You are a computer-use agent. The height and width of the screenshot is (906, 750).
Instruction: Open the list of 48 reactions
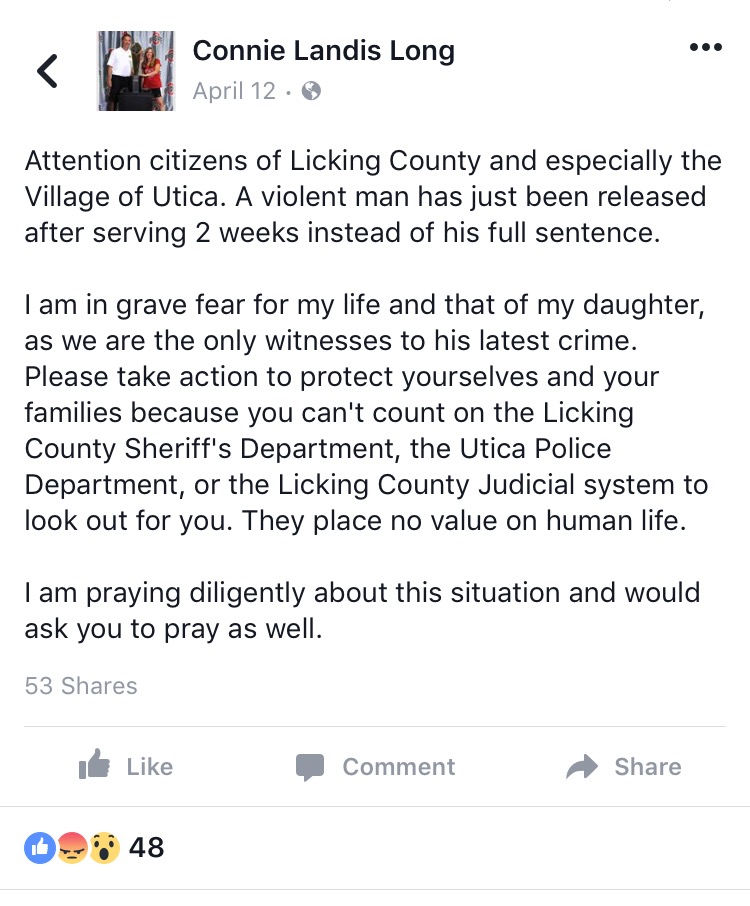[94, 848]
